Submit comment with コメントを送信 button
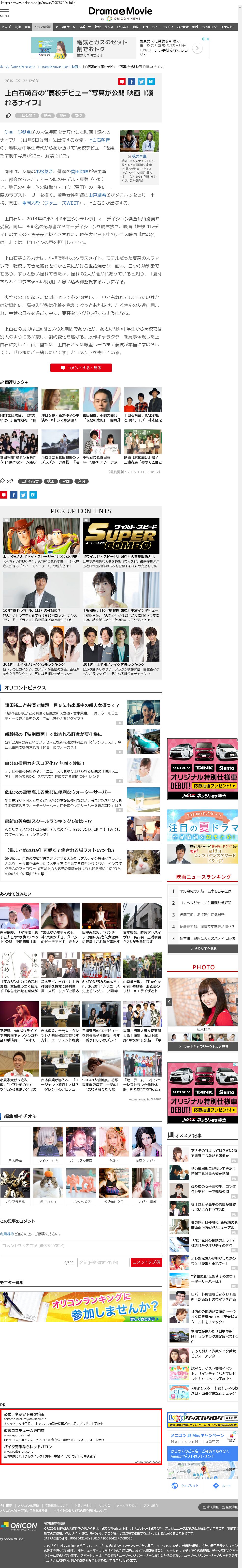242x1568 pixels. coord(146,1263)
